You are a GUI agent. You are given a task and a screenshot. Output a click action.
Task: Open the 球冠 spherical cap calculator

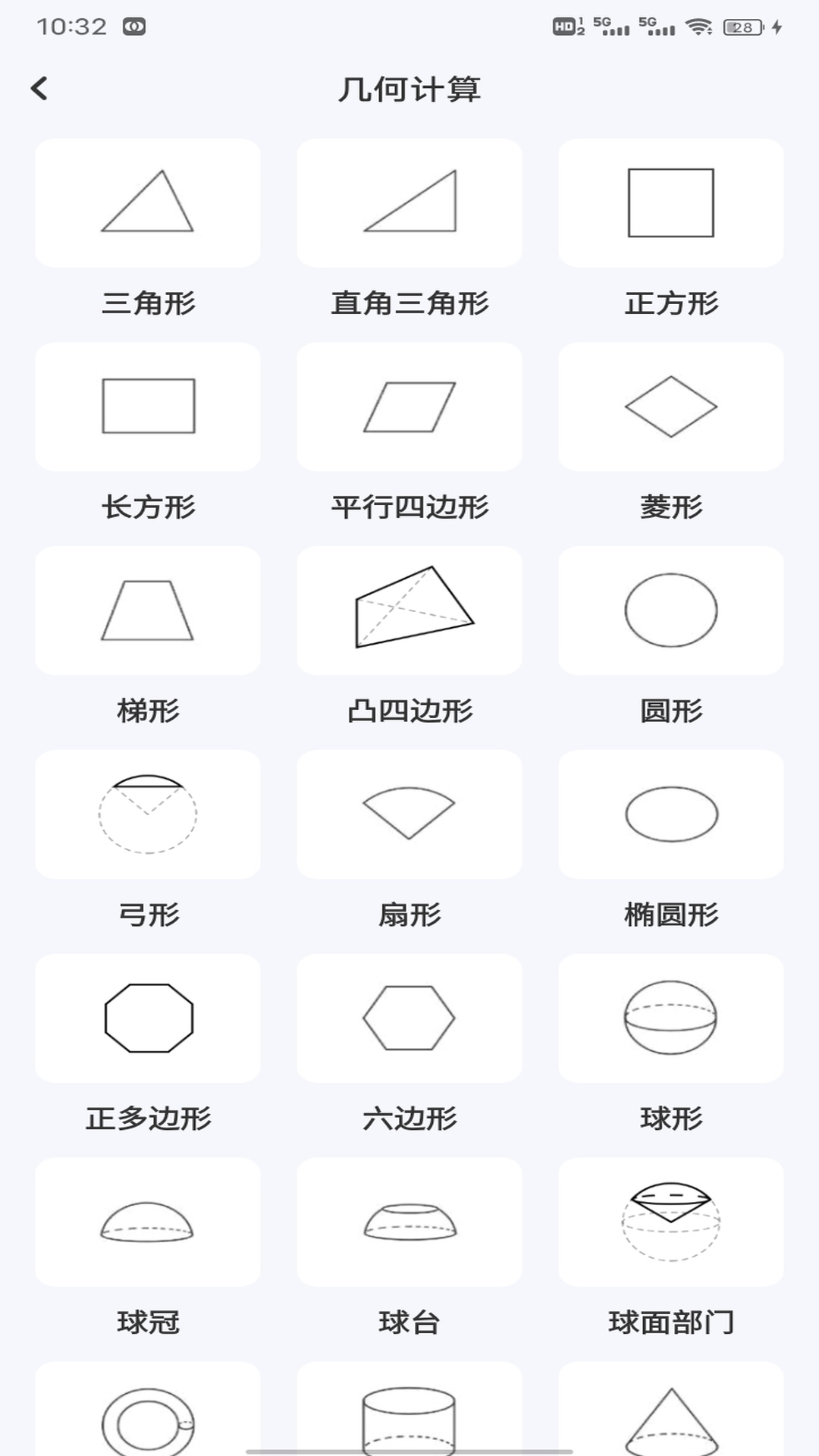(148, 1222)
